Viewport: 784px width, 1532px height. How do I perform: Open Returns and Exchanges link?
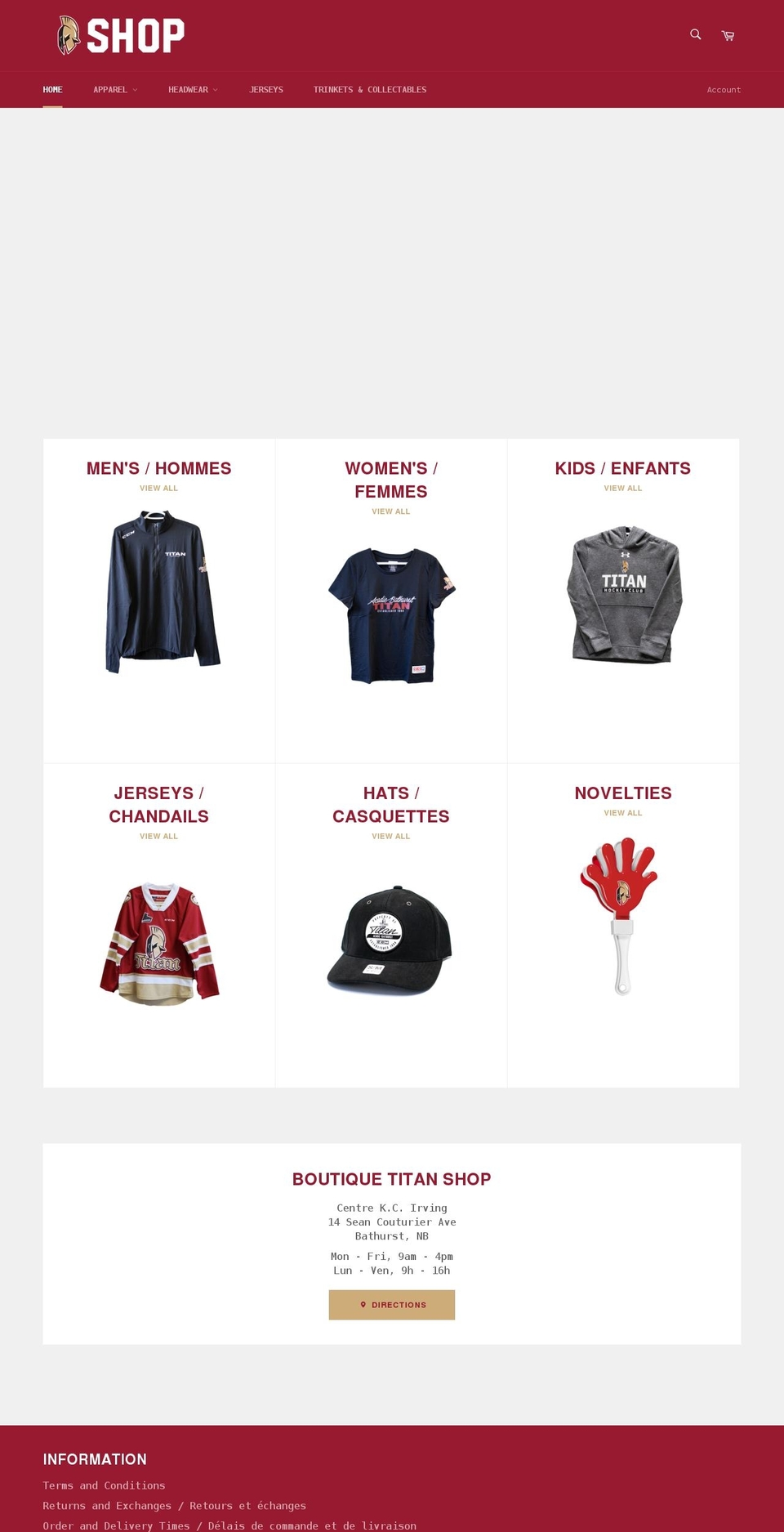[174, 1506]
